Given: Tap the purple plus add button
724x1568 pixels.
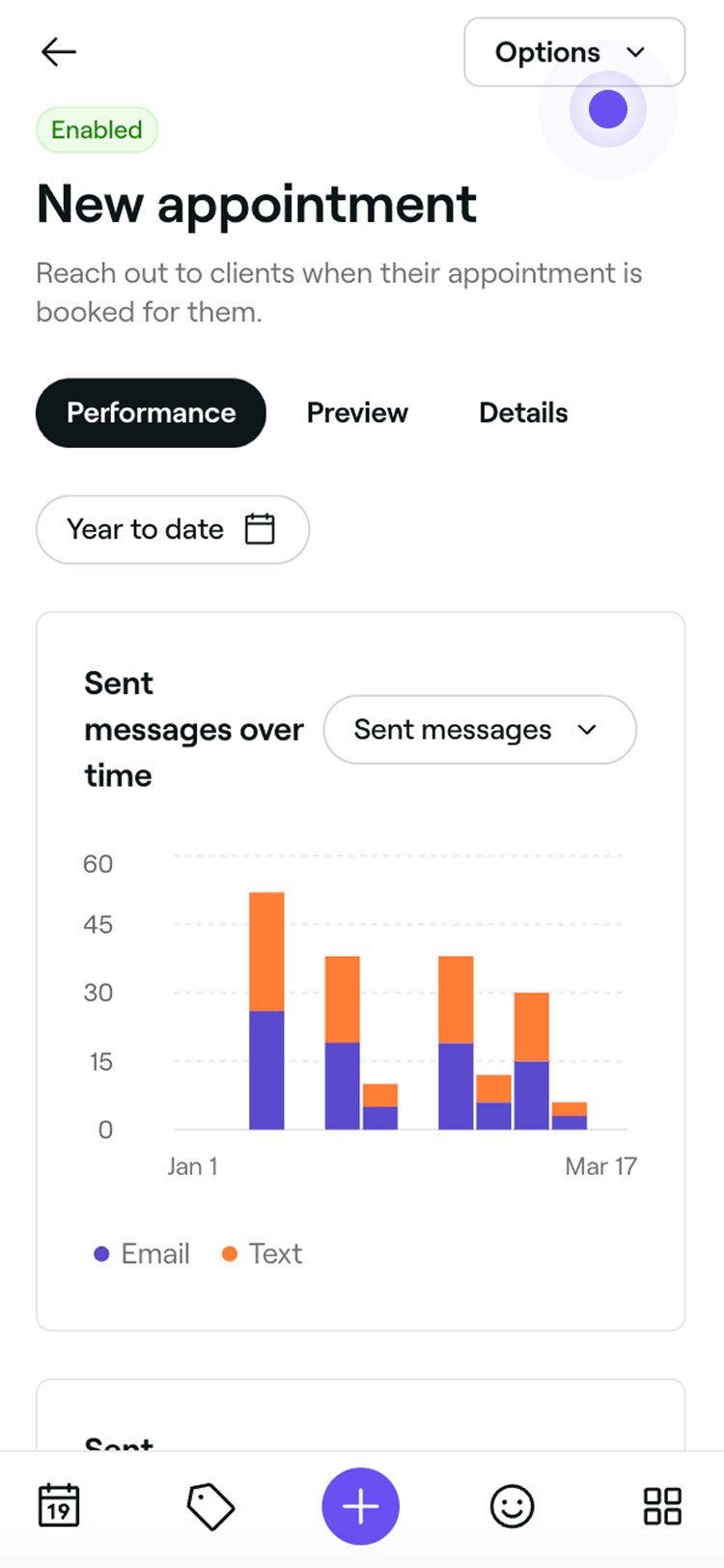Looking at the screenshot, I should tap(360, 1506).
